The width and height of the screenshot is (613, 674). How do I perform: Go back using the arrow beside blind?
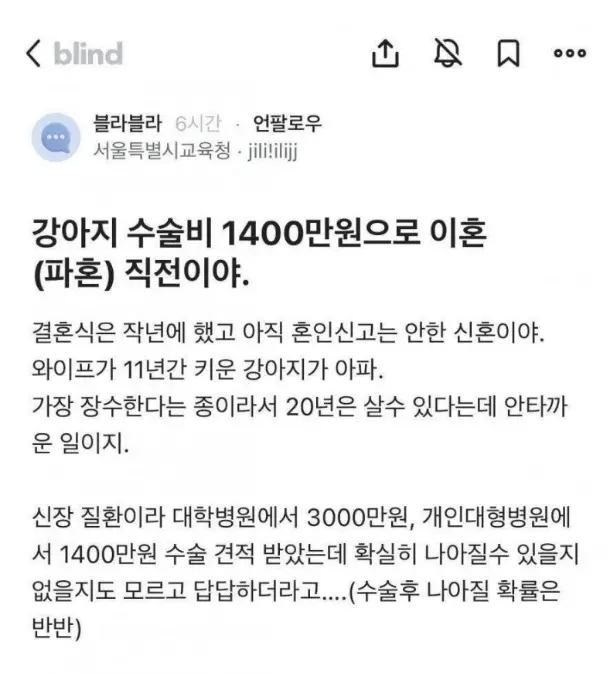33,54
